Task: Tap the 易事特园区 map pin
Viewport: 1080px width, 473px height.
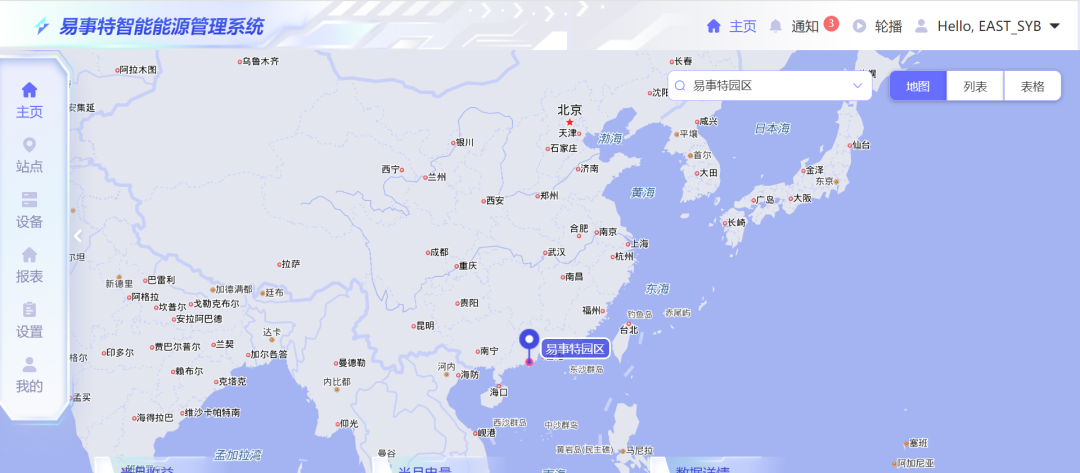Action: 529,343
